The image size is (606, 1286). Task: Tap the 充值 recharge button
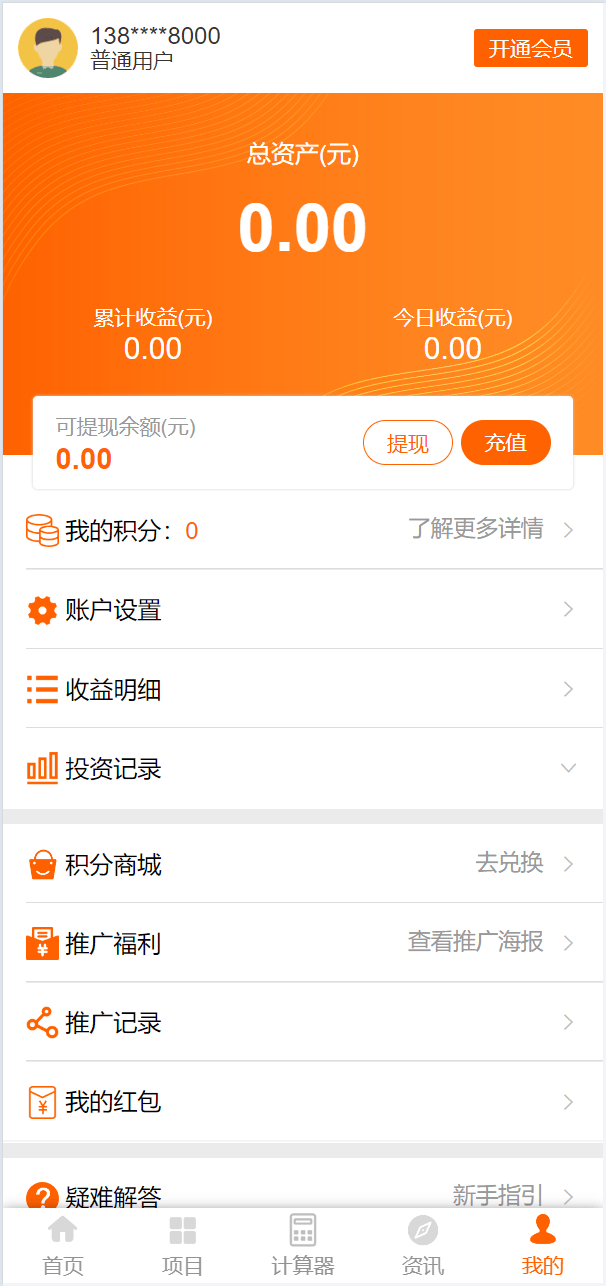coord(505,443)
